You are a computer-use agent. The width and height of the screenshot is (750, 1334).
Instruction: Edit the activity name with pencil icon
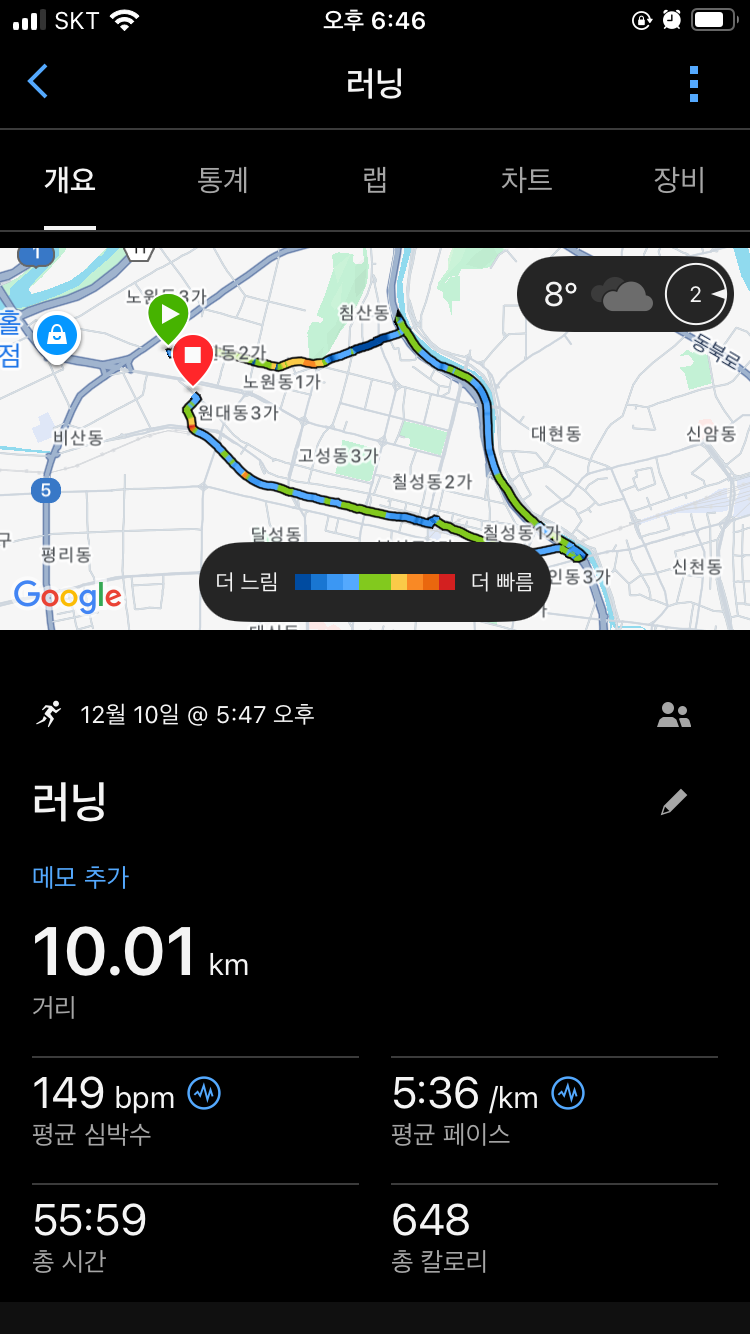pyautogui.click(x=674, y=802)
